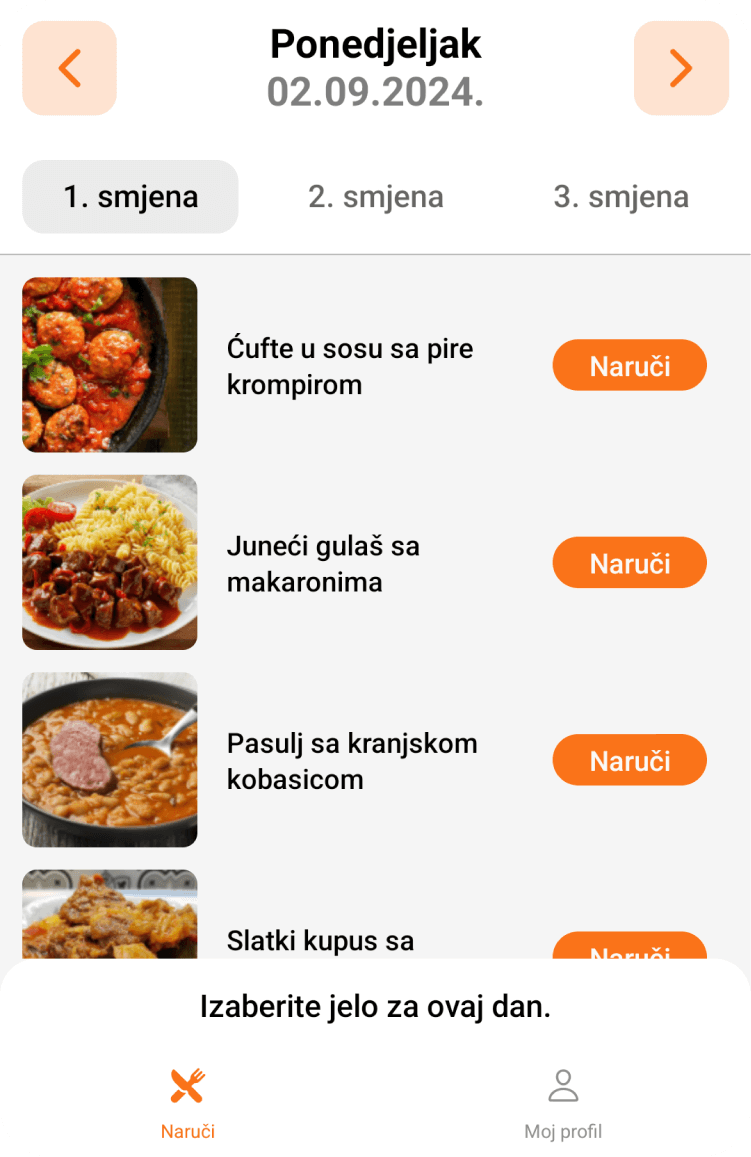Open the Naruči bottom navigation item
The image size is (751, 1157).
point(188,1102)
